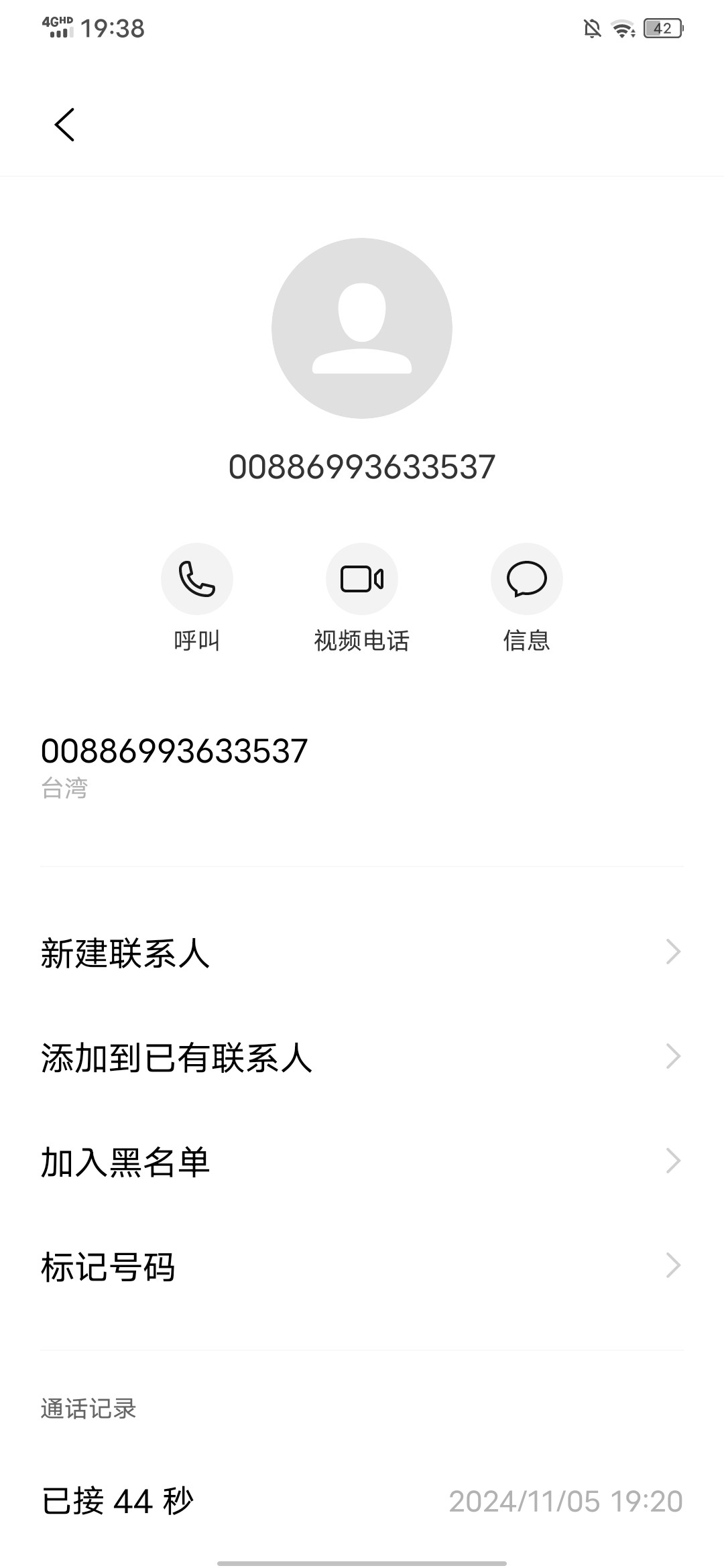Viewport: 724px width, 1568px height.
Task: Send a message via 信息
Action: 527,579
